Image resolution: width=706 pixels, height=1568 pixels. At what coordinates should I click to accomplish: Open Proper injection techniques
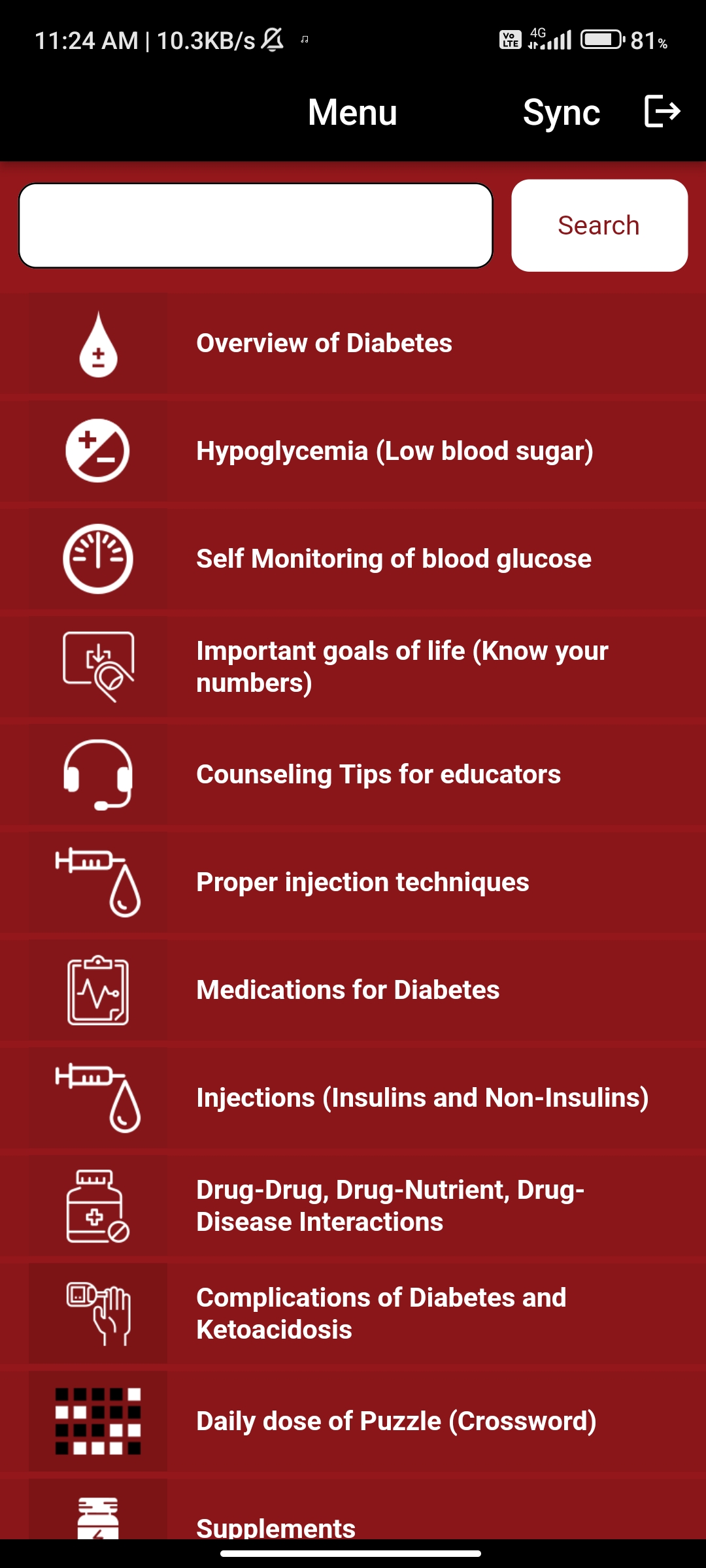tap(353, 882)
